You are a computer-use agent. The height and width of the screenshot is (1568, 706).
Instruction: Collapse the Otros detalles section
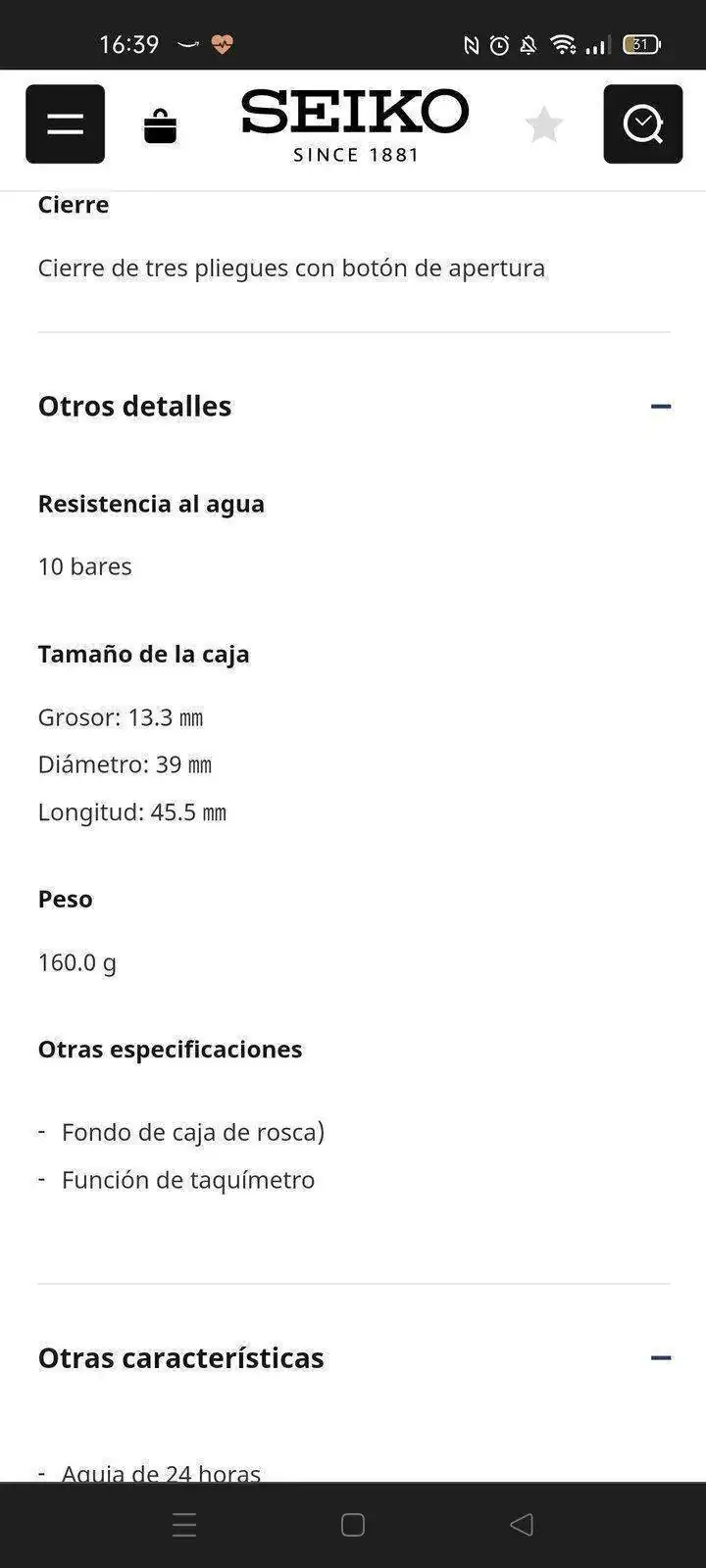[661, 406]
